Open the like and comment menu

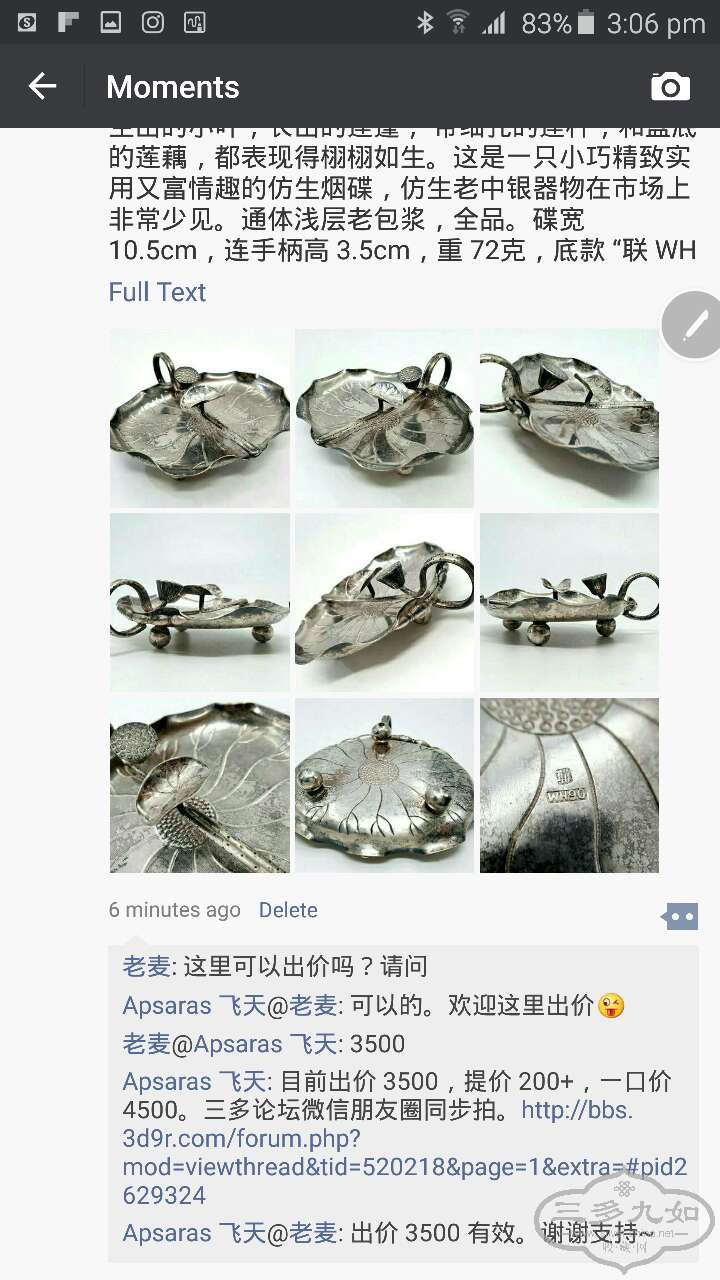coord(679,915)
